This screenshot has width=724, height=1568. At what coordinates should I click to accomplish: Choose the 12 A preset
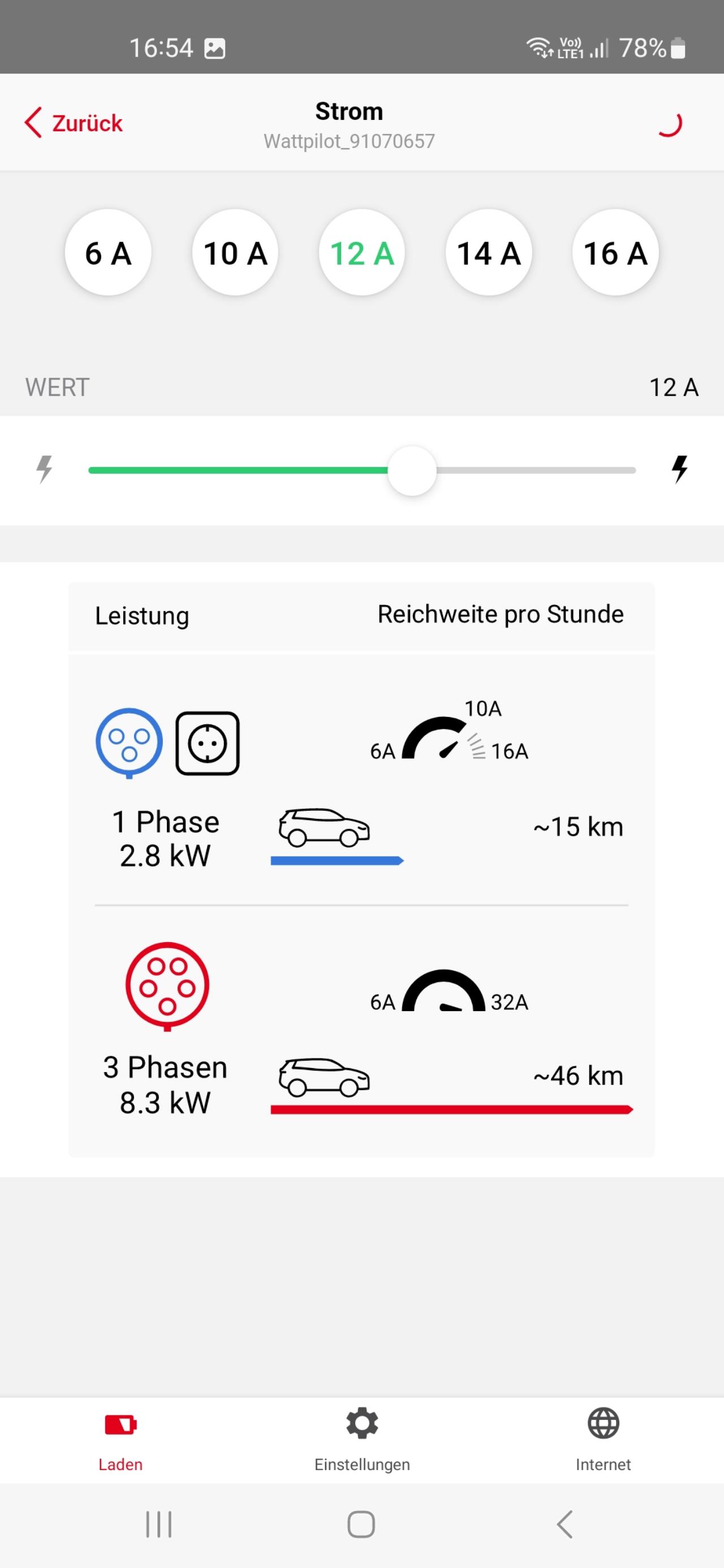point(361,253)
